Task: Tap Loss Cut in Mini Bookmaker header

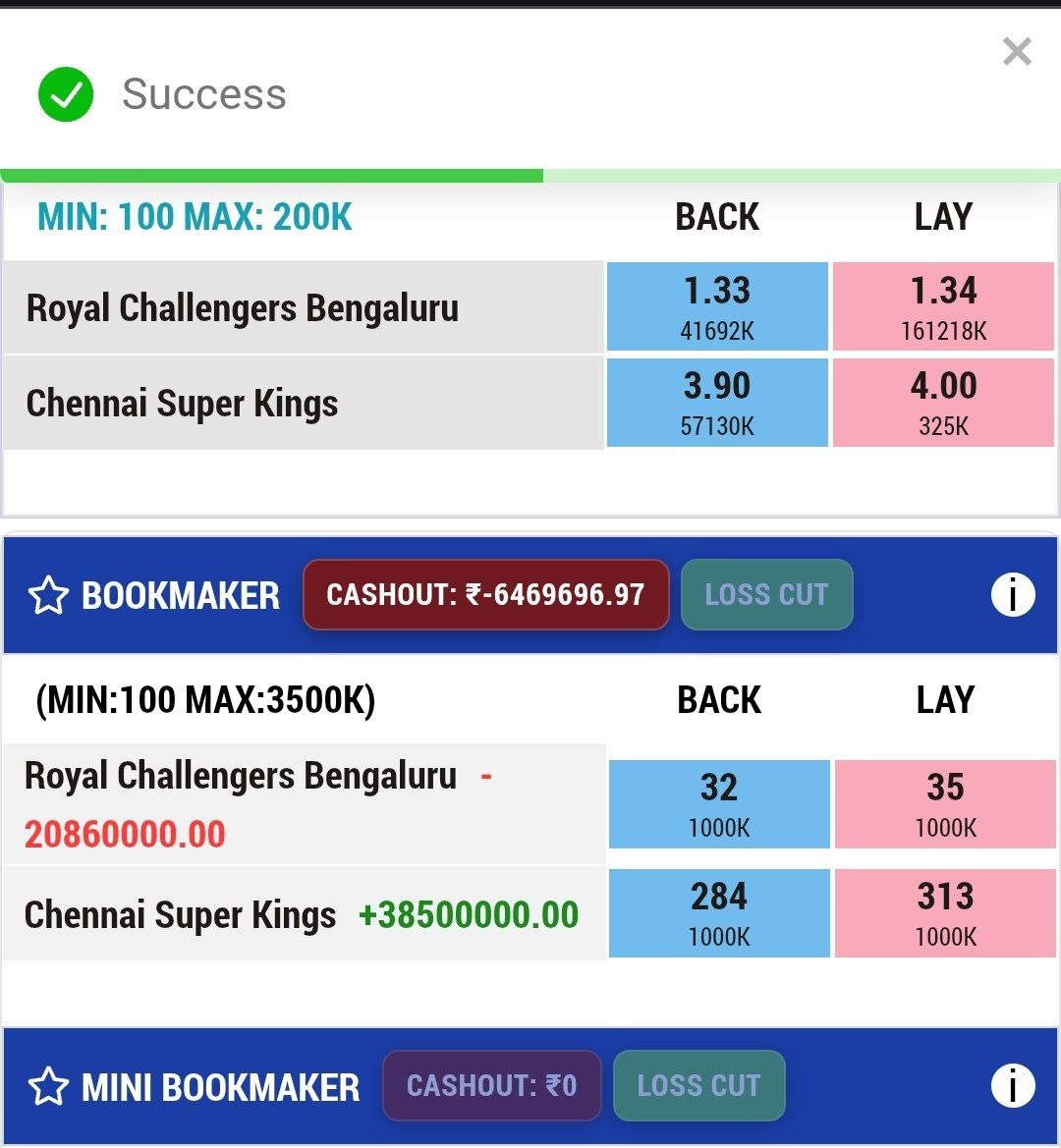Action: pos(698,1086)
